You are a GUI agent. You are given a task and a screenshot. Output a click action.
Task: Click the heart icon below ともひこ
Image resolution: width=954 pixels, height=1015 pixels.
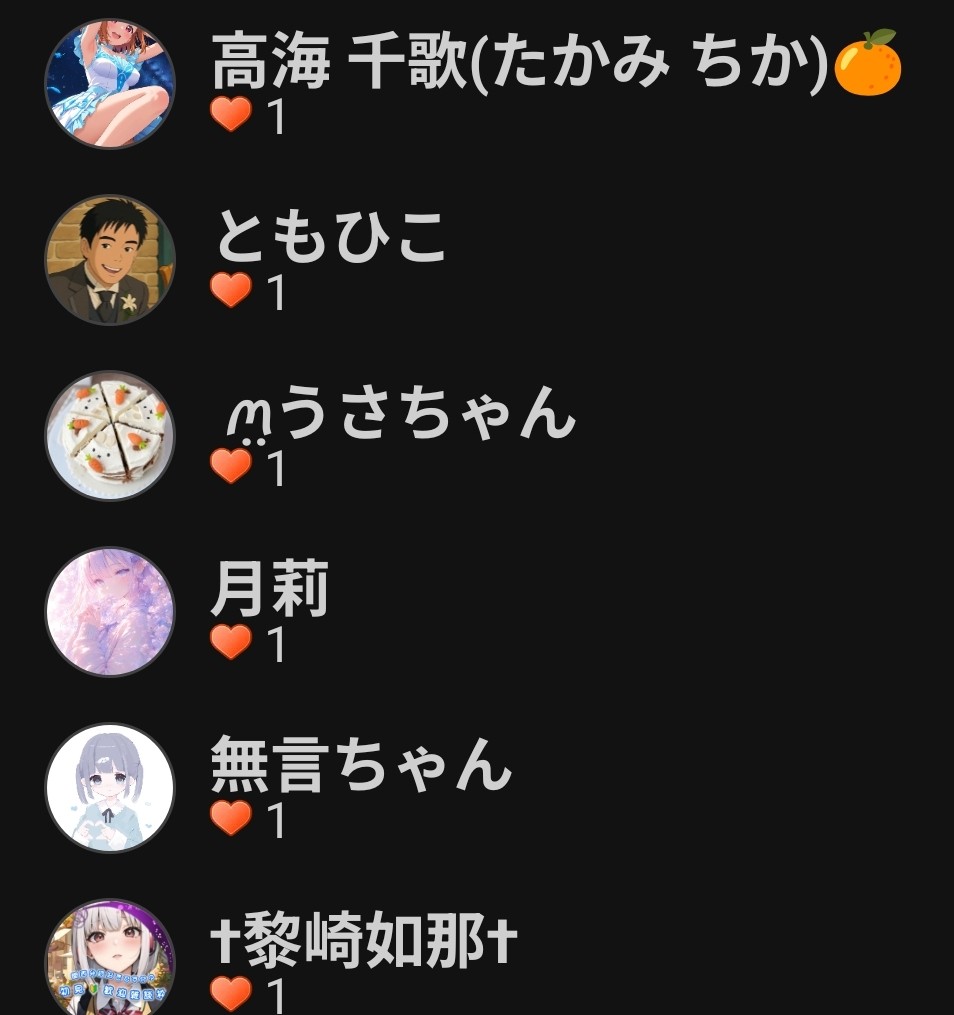(230, 292)
